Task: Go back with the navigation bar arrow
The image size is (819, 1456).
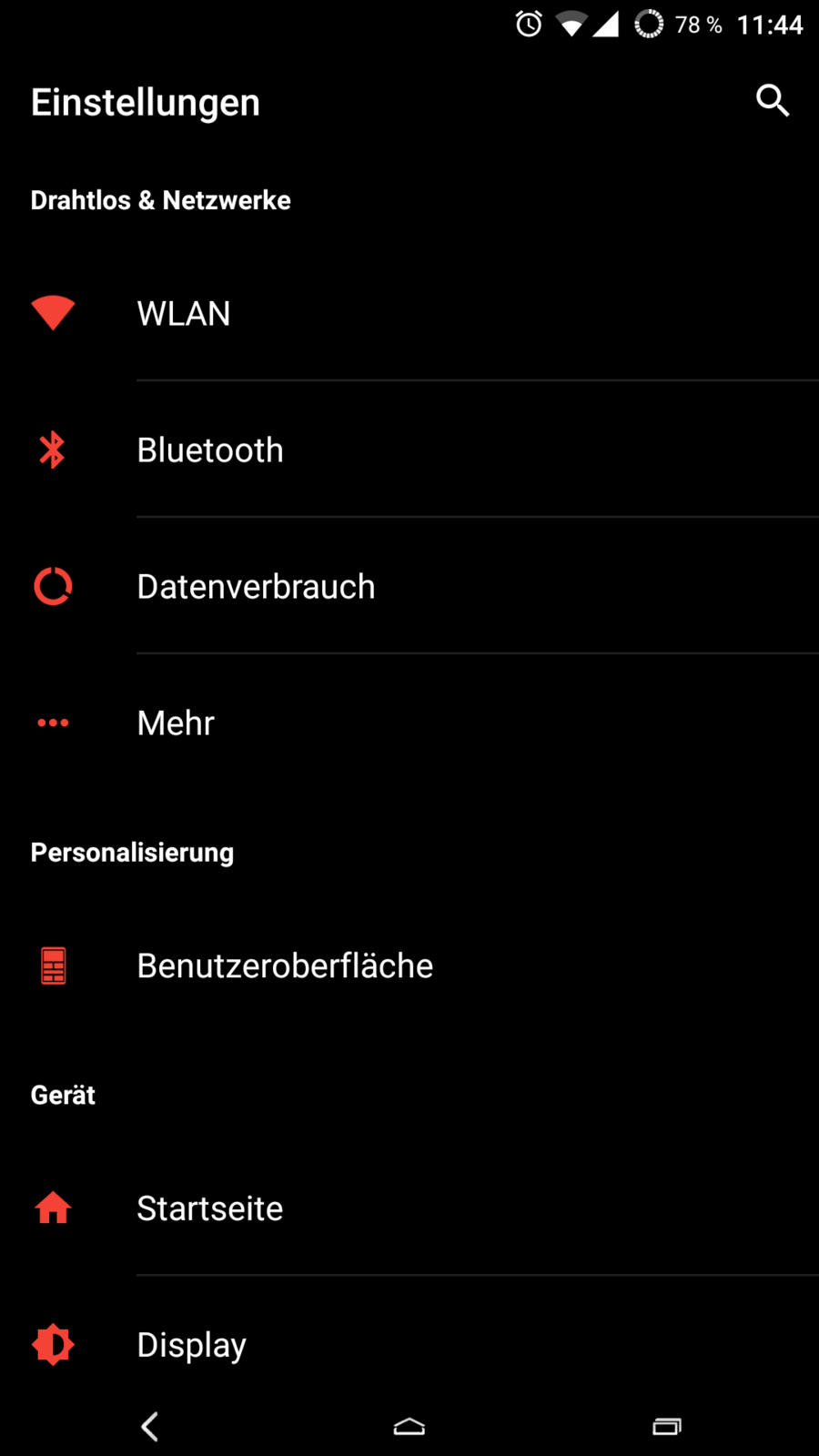Action: click(151, 1426)
